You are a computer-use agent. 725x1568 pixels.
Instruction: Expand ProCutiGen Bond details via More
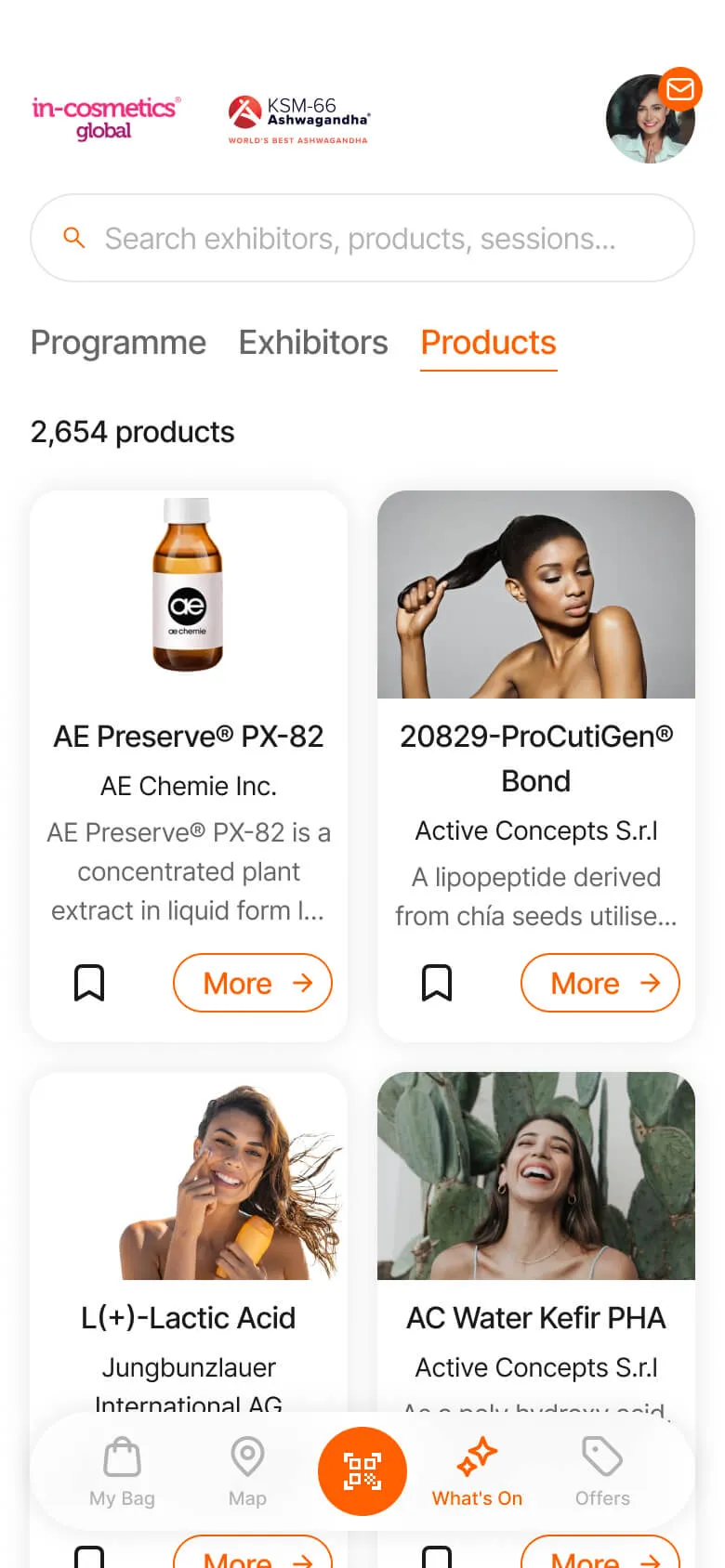tap(600, 982)
